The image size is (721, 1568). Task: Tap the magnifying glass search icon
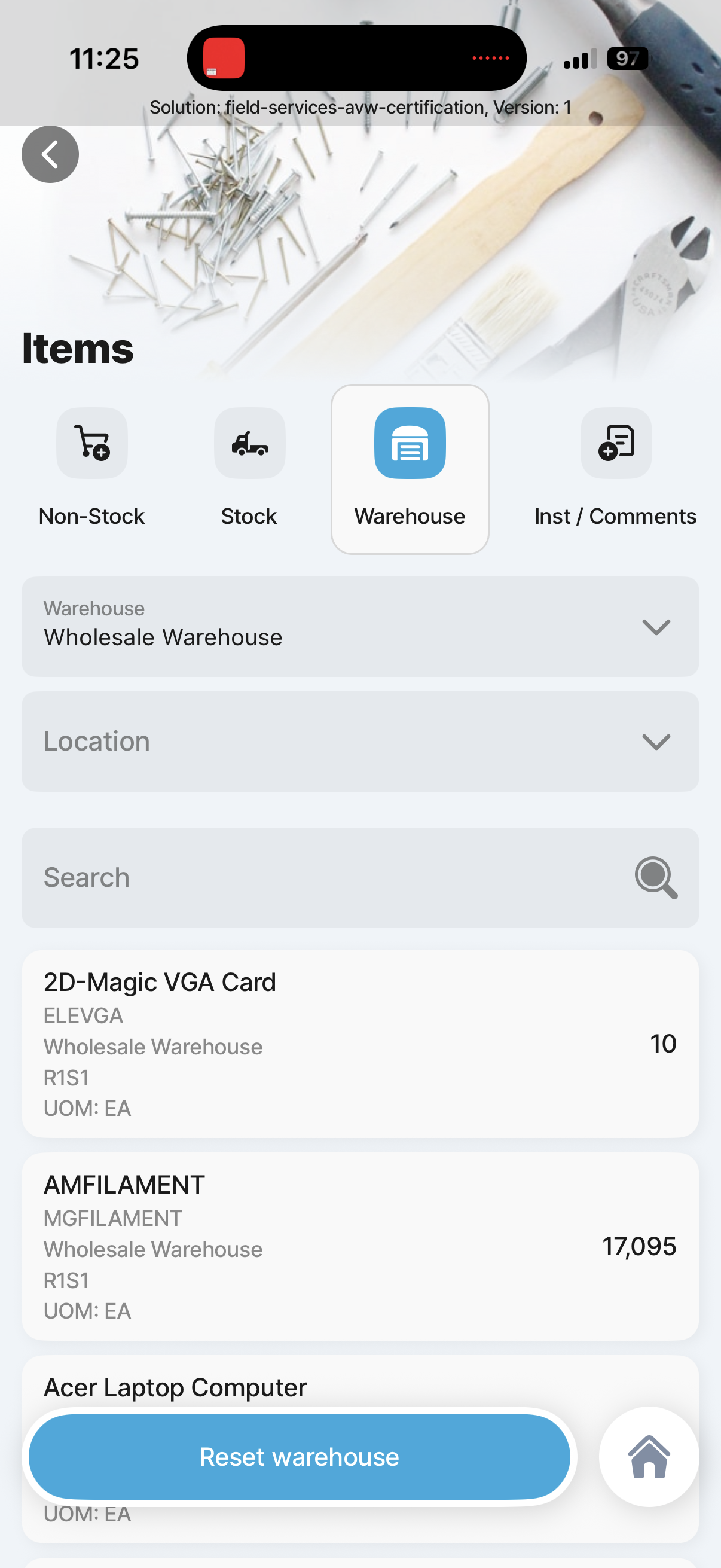pyautogui.click(x=655, y=878)
